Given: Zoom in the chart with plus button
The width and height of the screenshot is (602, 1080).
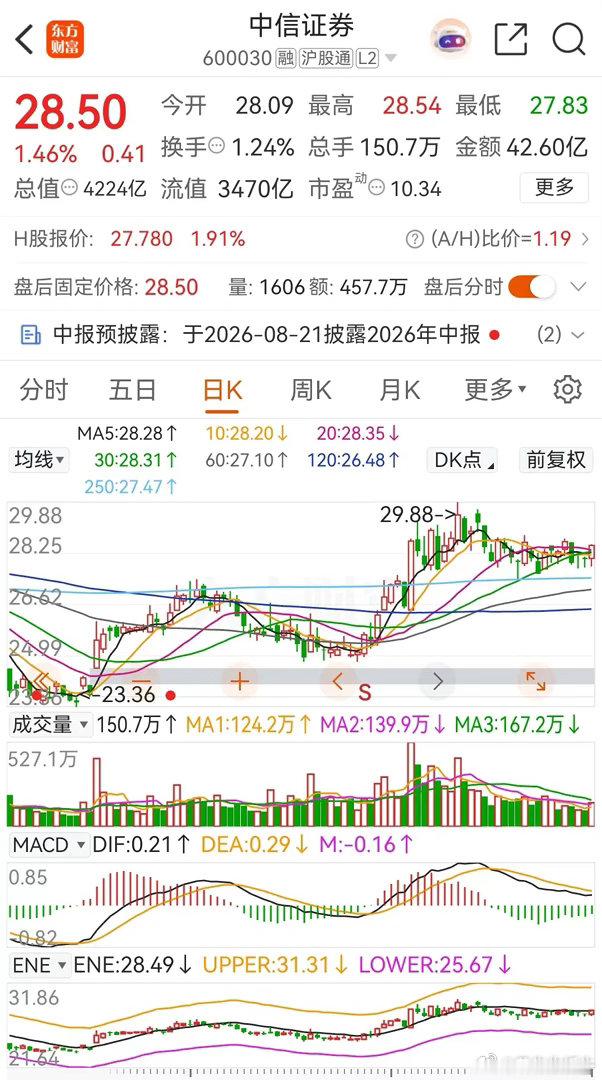Looking at the screenshot, I should click(240, 682).
